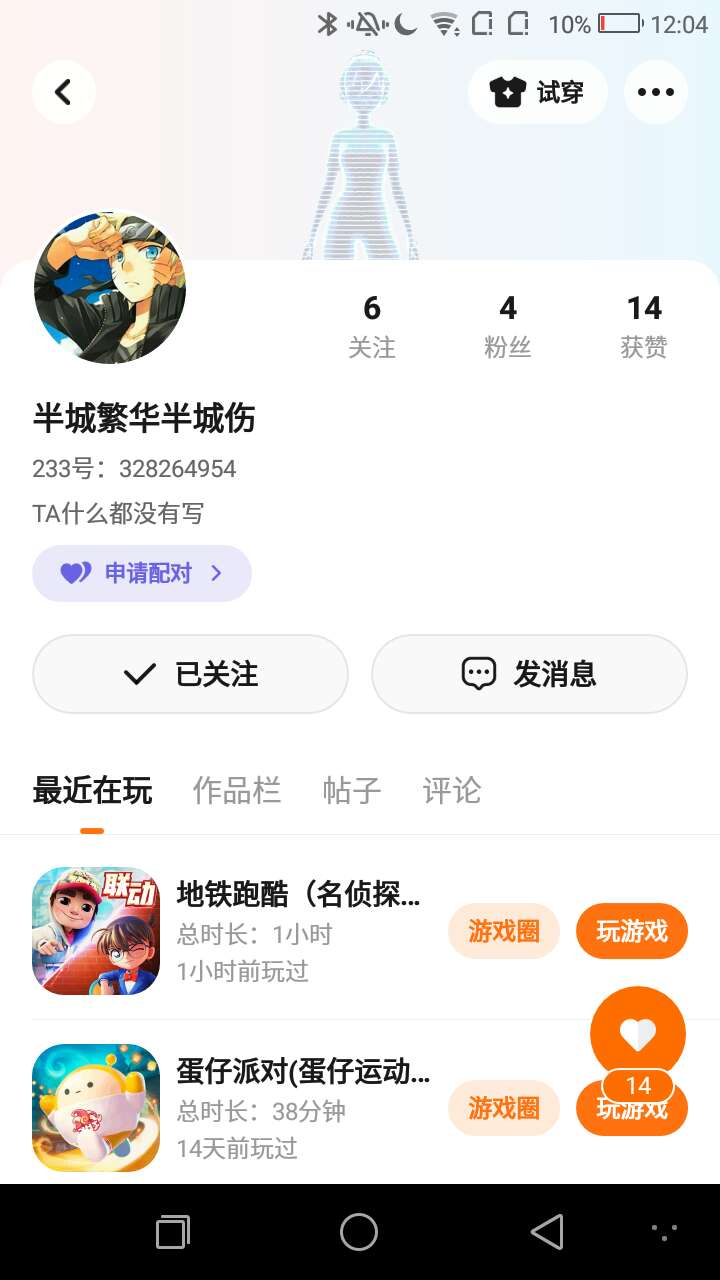Like the profile with the floating heart button

click(638, 1035)
